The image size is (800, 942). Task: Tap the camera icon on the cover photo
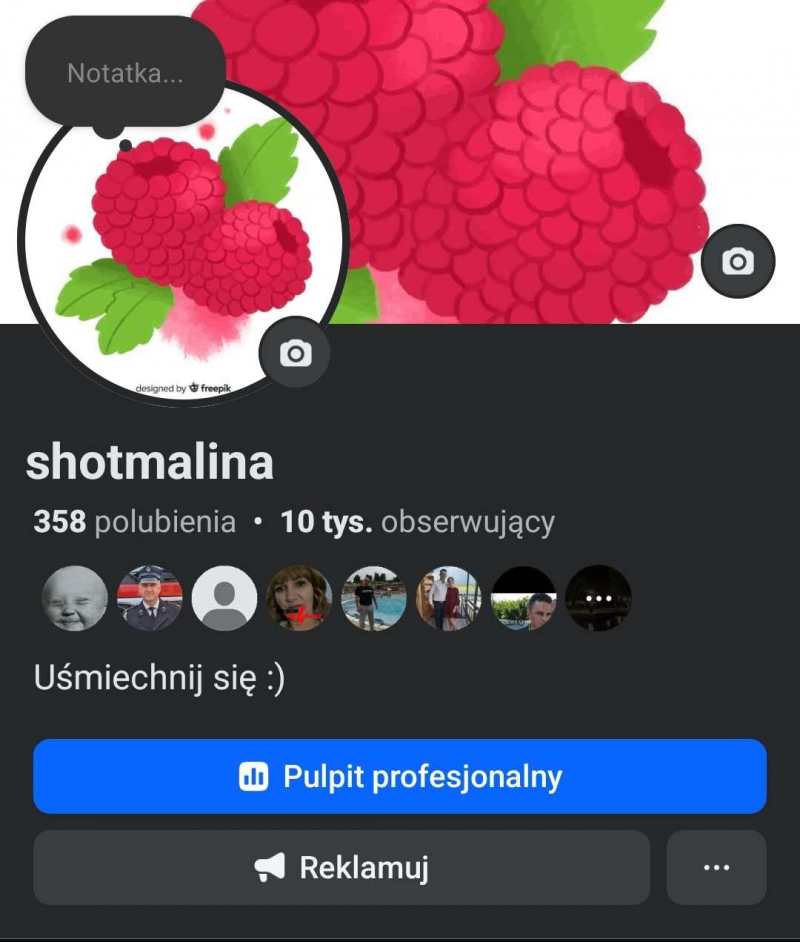point(738,262)
